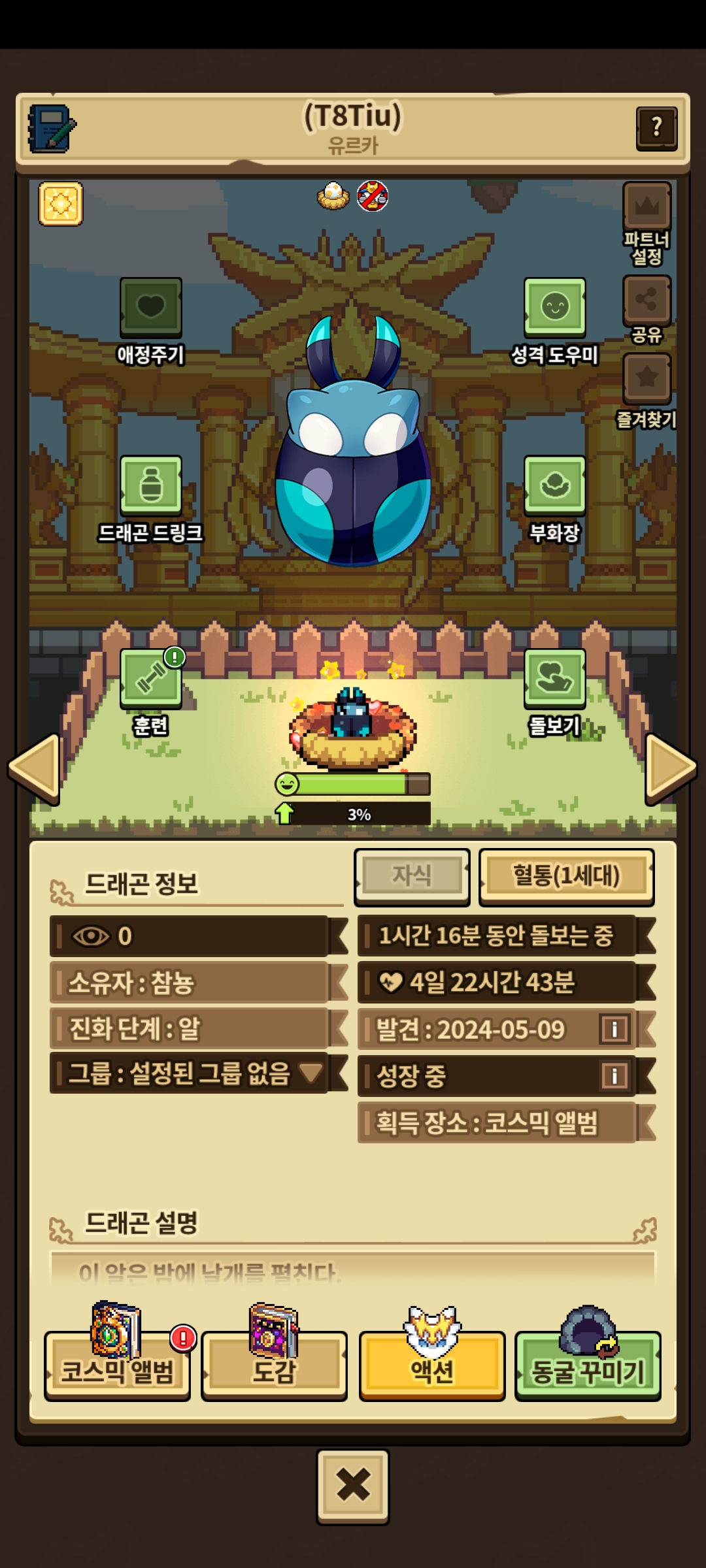The image size is (706, 1568).
Task: Go to the 부화장 hatchery
Action: (554, 485)
